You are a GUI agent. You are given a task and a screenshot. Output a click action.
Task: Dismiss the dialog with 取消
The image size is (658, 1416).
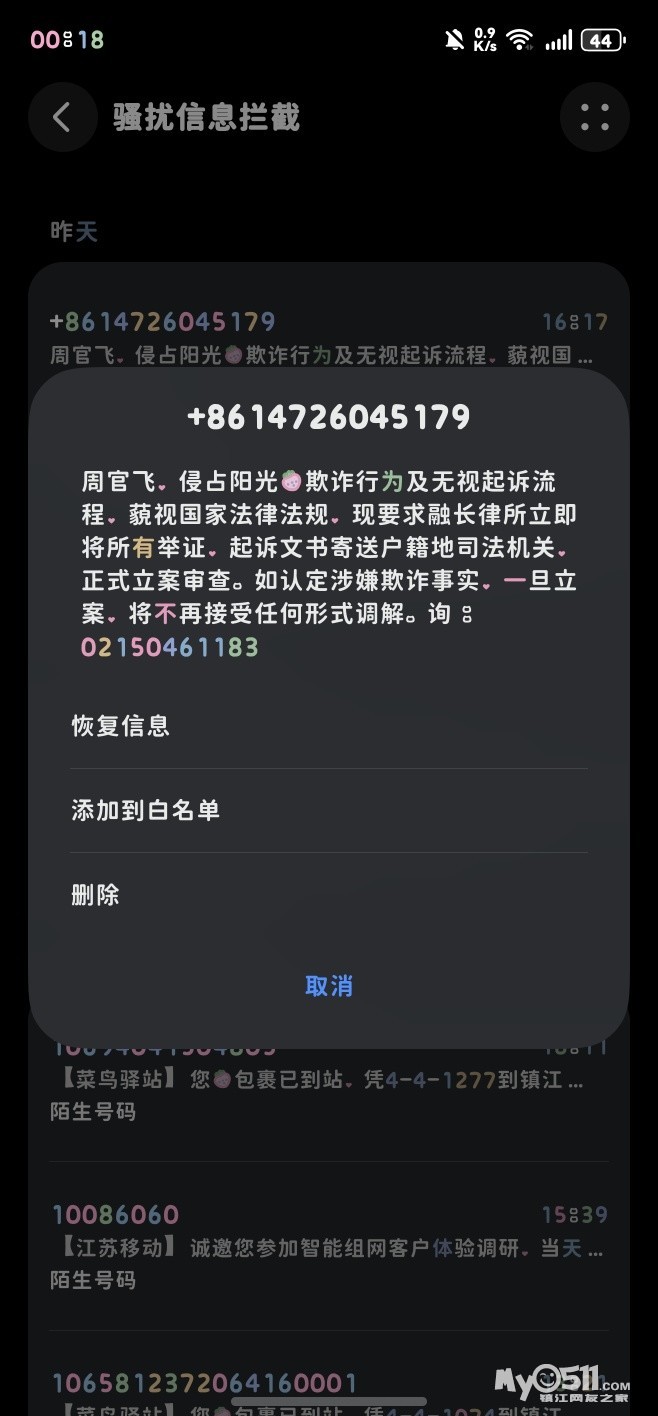328,986
